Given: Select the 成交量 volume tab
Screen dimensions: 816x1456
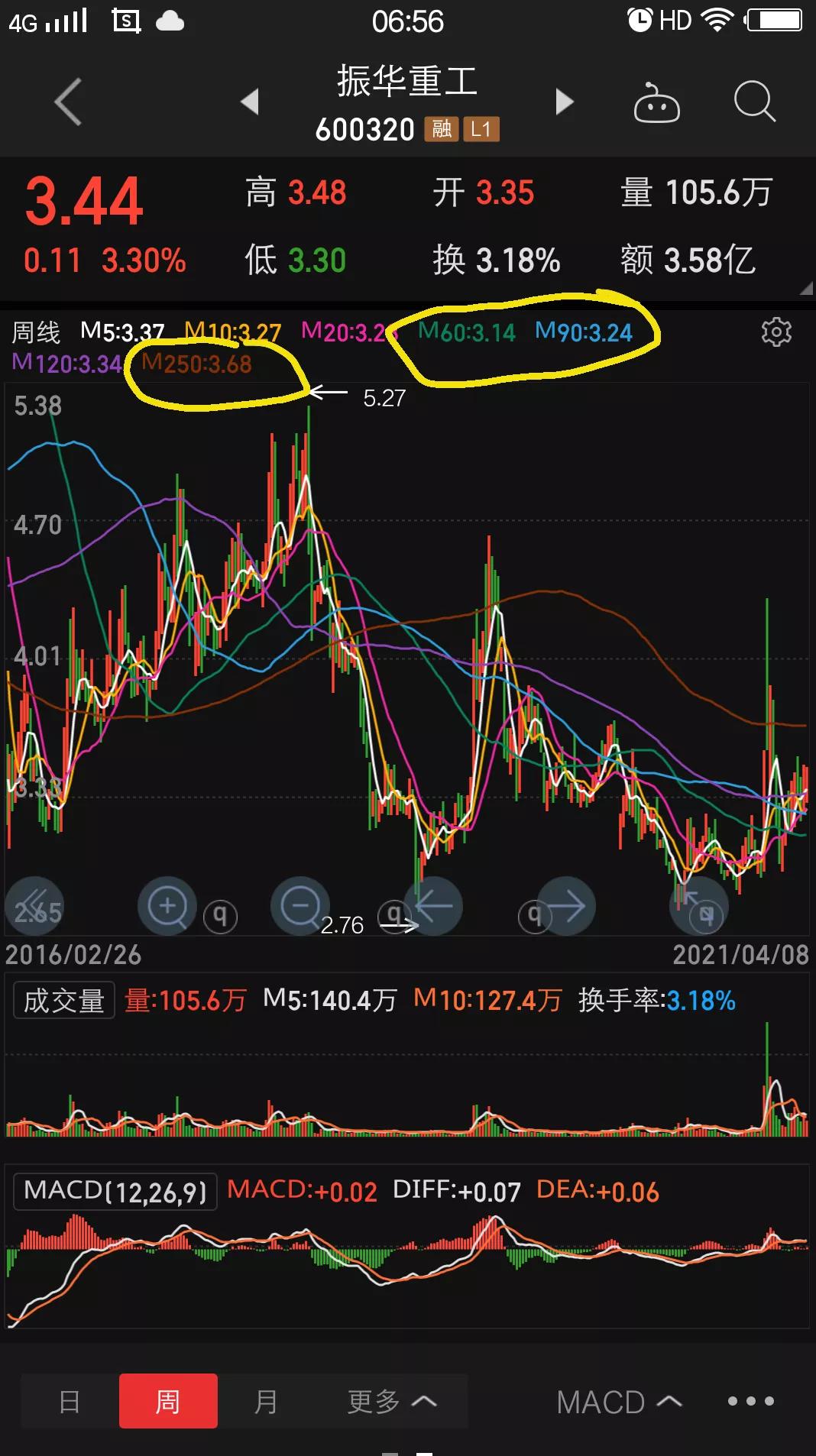Looking at the screenshot, I should [x=63, y=998].
